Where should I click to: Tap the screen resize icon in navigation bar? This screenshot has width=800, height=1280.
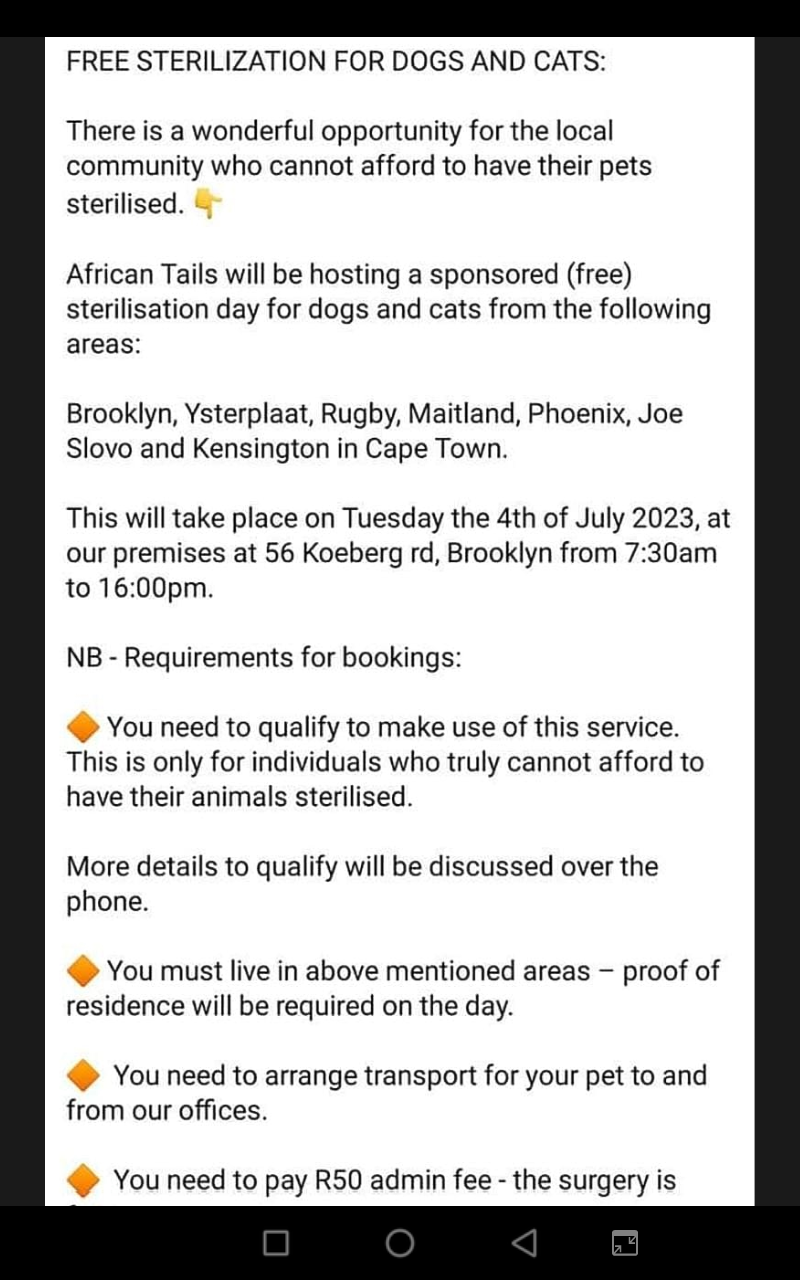(625, 1243)
